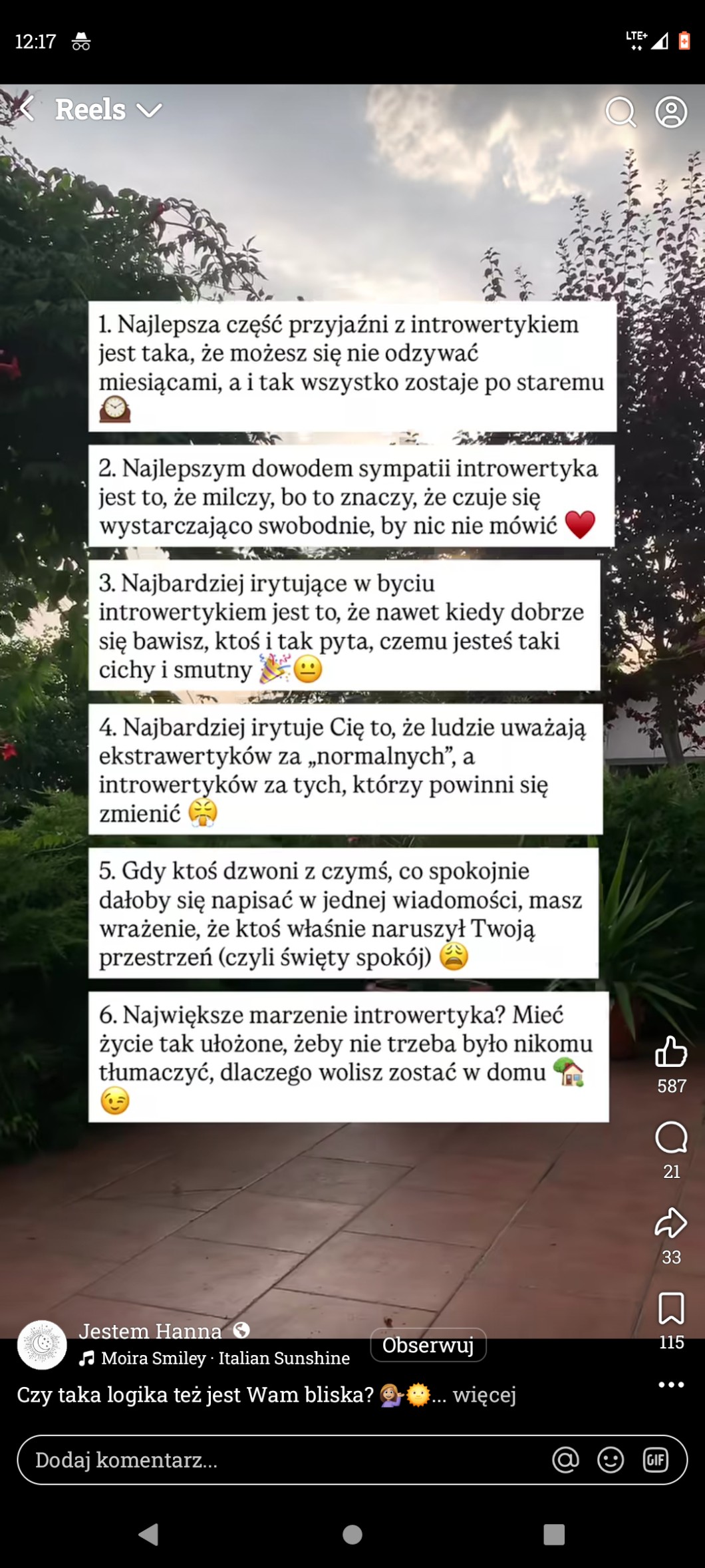Insert a mention with the @ icon
The width and height of the screenshot is (705, 1568).
[565, 1460]
